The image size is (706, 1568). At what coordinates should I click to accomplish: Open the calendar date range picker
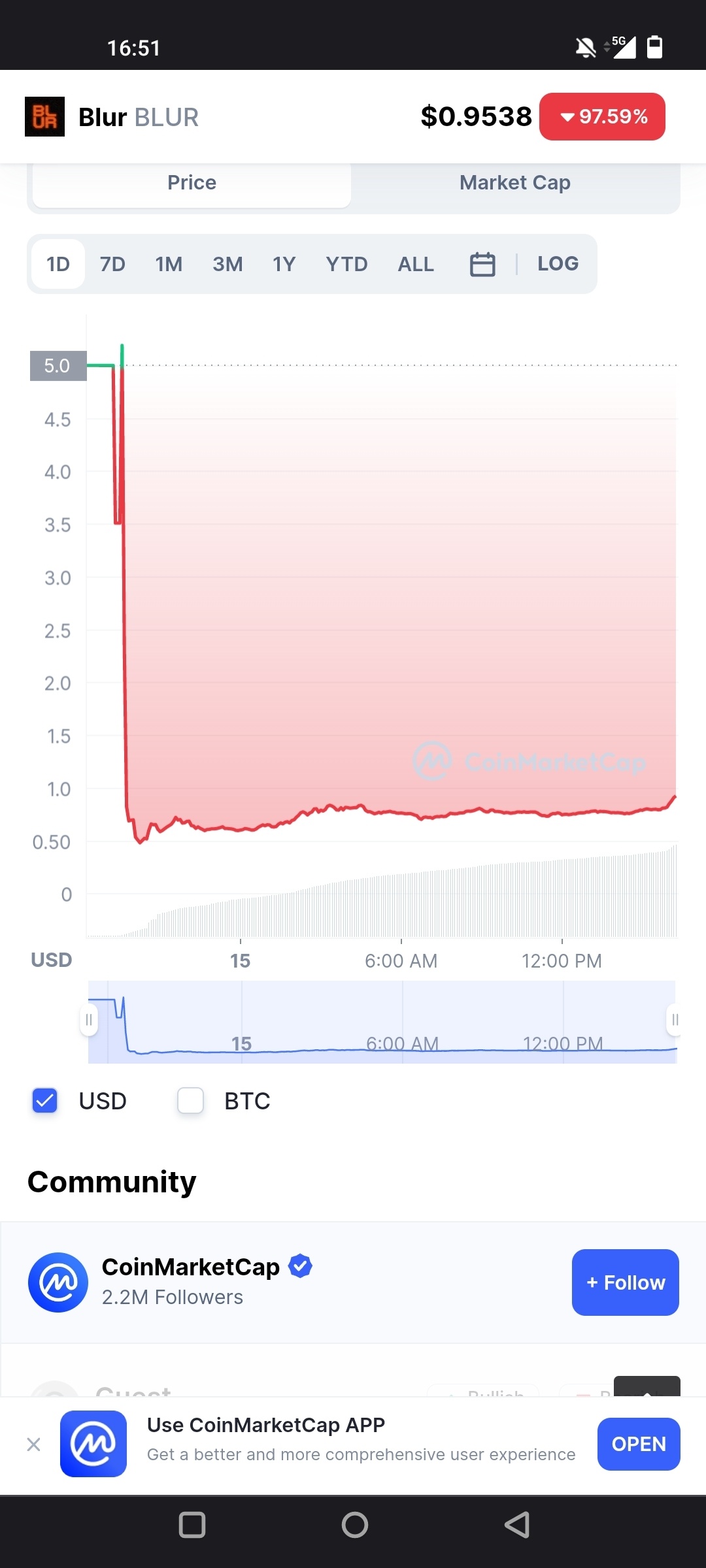482,264
